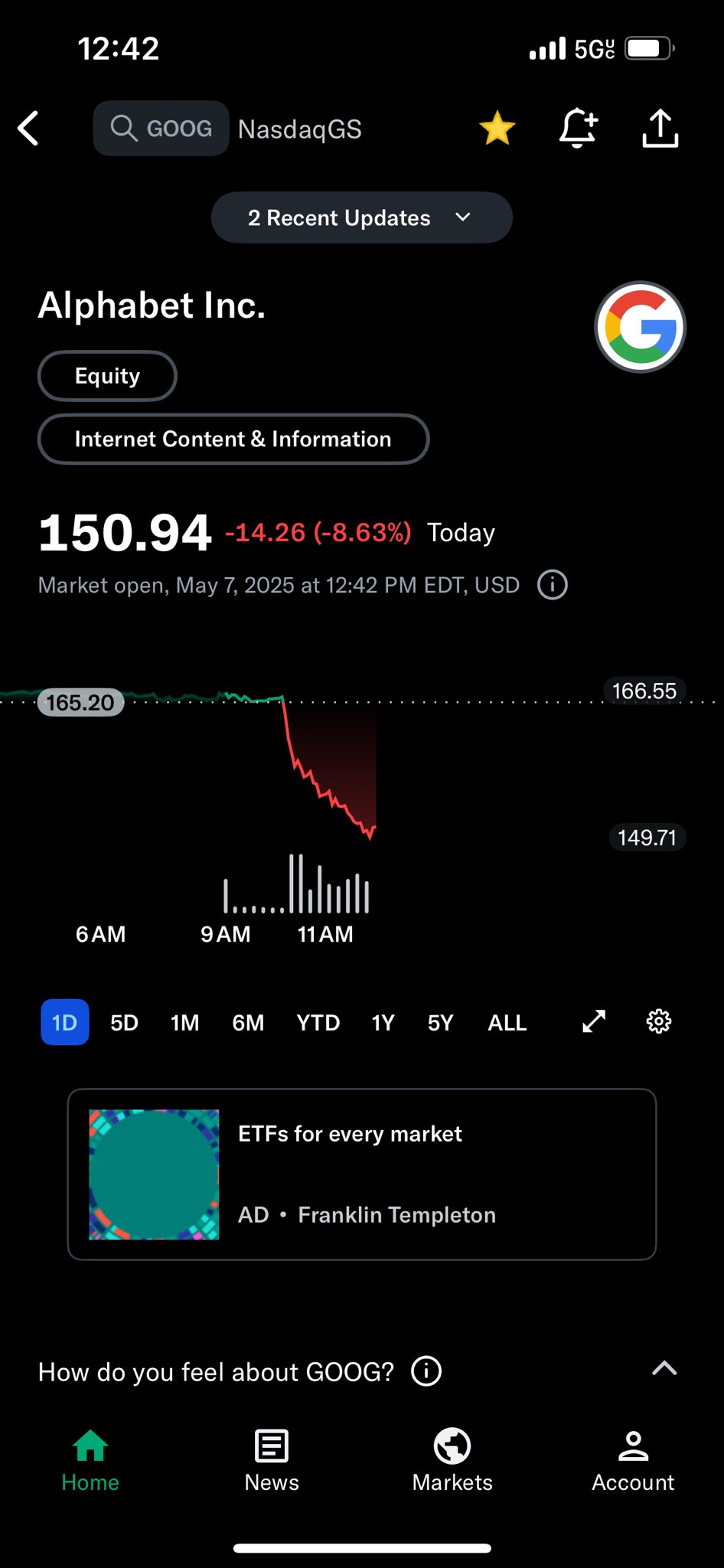724x1568 pixels.
Task: Select the 5D chart range
Action: [124, 1023]
